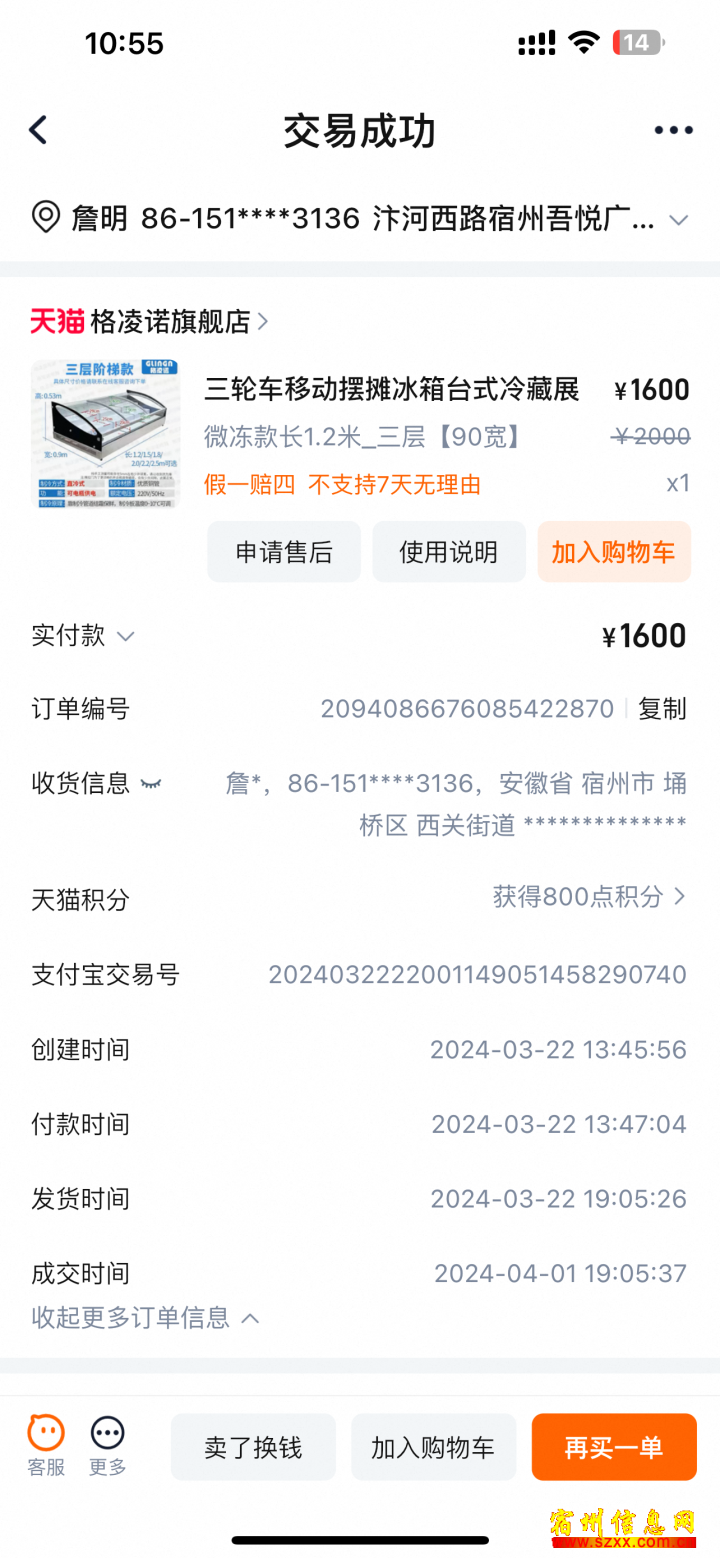
Task: Tap 再买一单 to reorder
Action: point(614,1447)
